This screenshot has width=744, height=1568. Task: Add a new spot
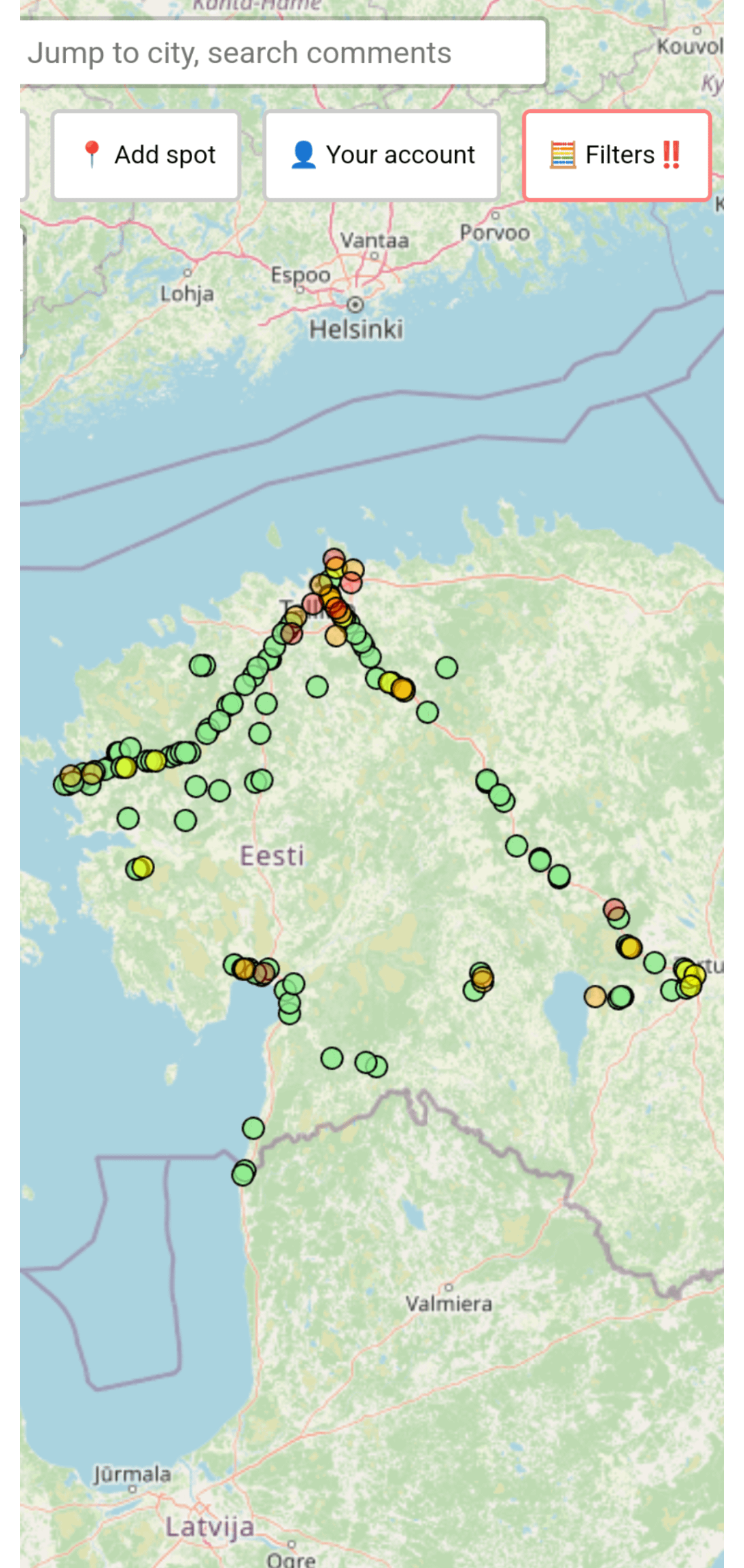coord(146,156)
